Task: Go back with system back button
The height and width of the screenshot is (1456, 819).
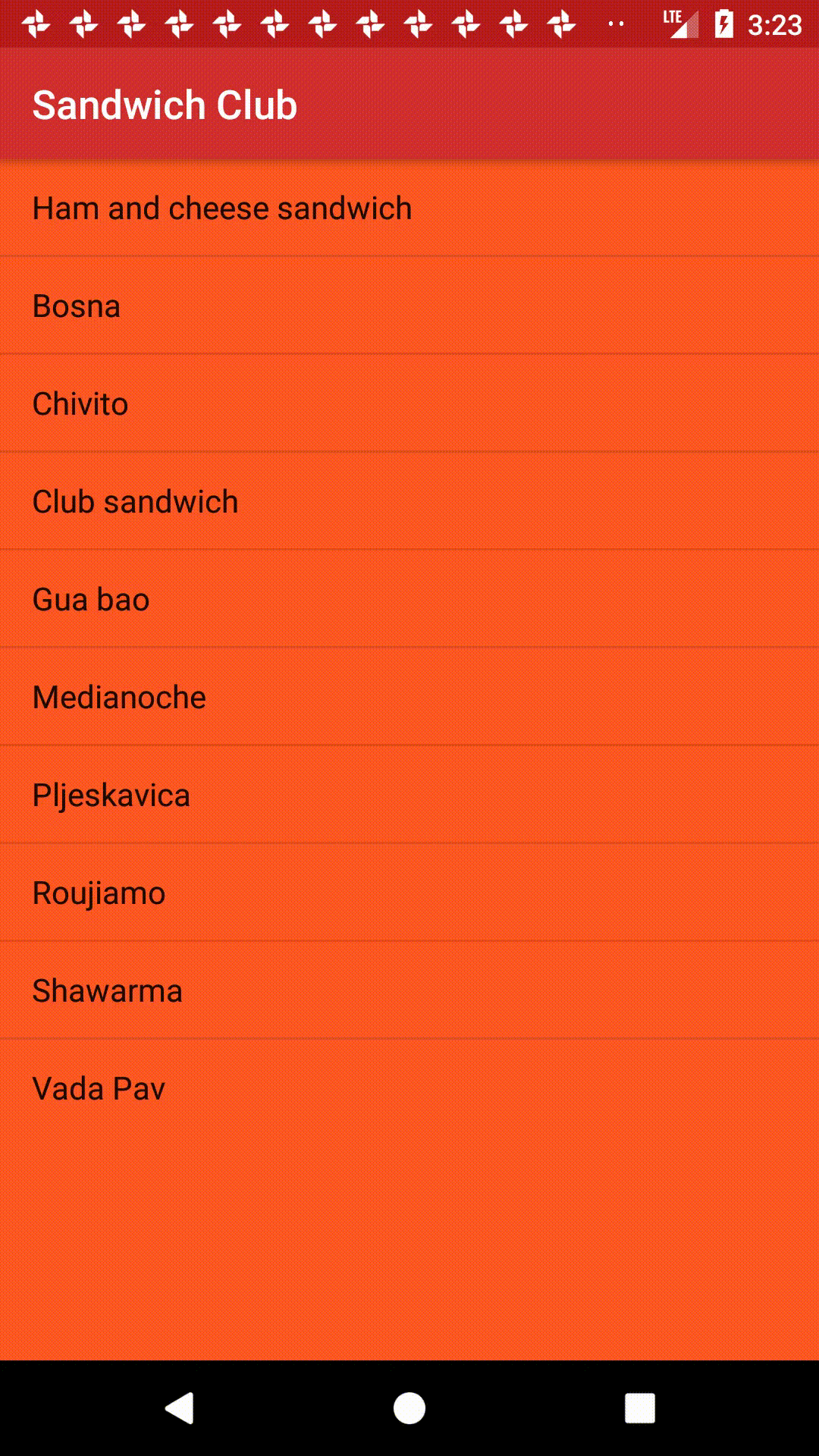Action: [180, 1408]
